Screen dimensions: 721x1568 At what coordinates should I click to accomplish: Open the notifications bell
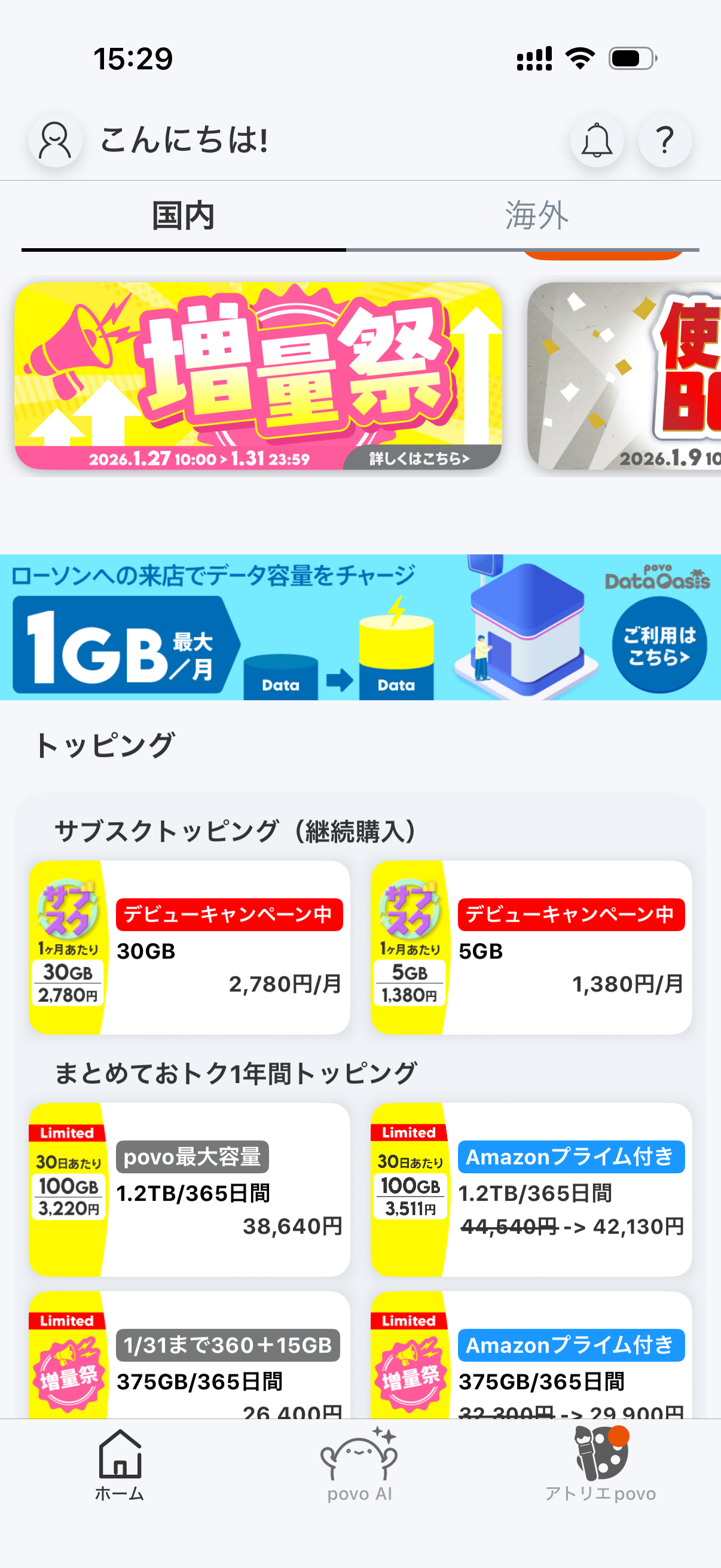pyautogui.click(x=596, y=141)
